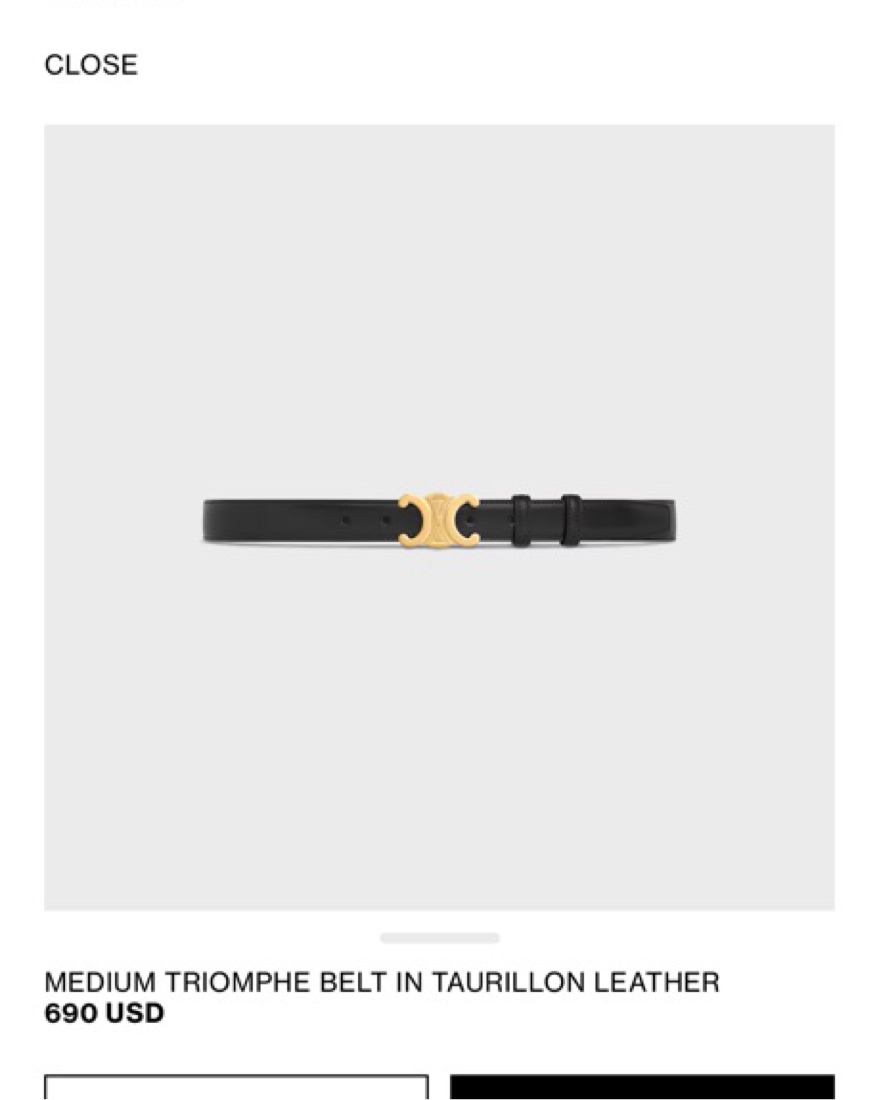
Task: Tap the white outlined button below price
Action: 236,1088
